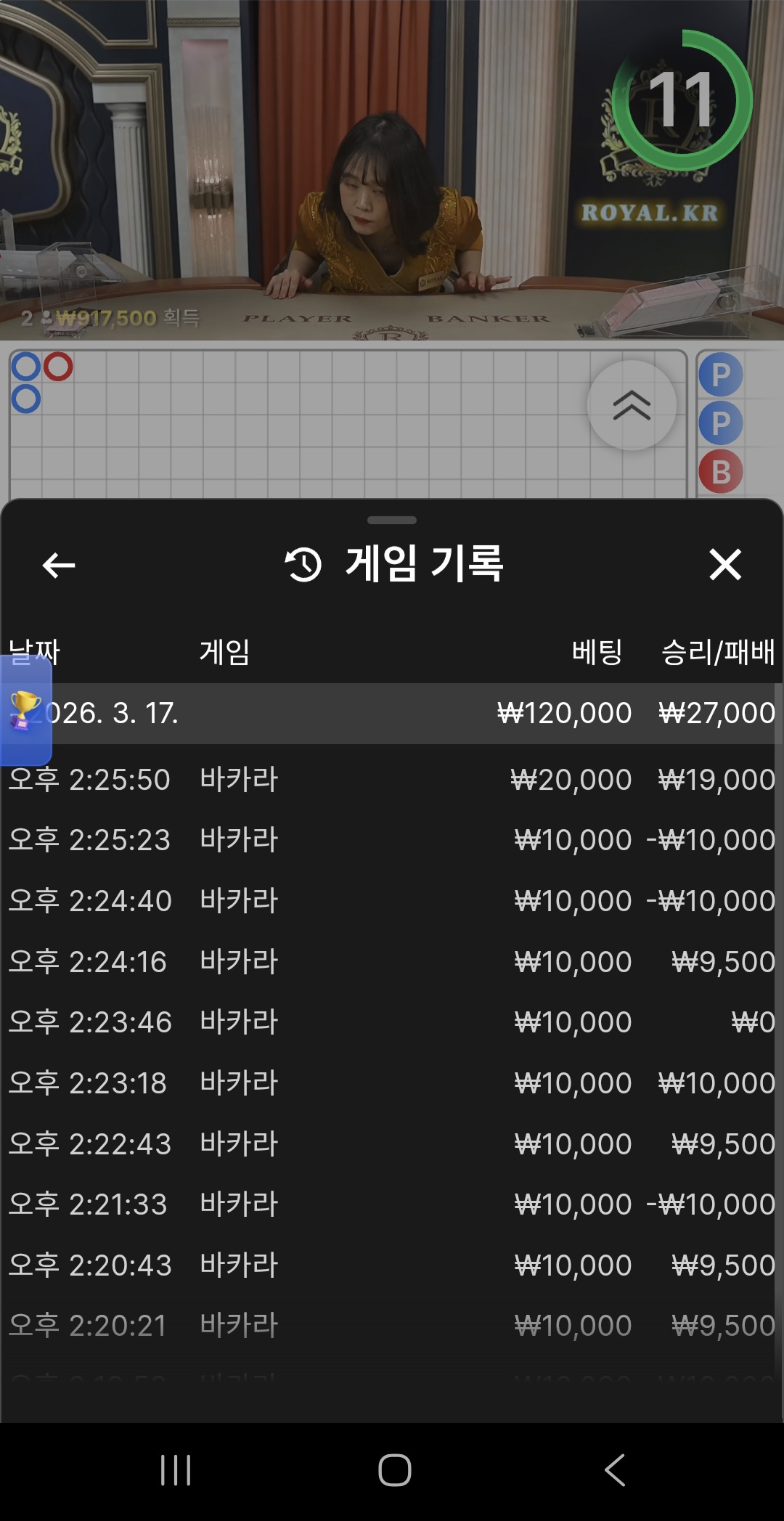This screenshot has width=784, height=1521.
Task: Tap the system home button
Action: pos(394,1470)
